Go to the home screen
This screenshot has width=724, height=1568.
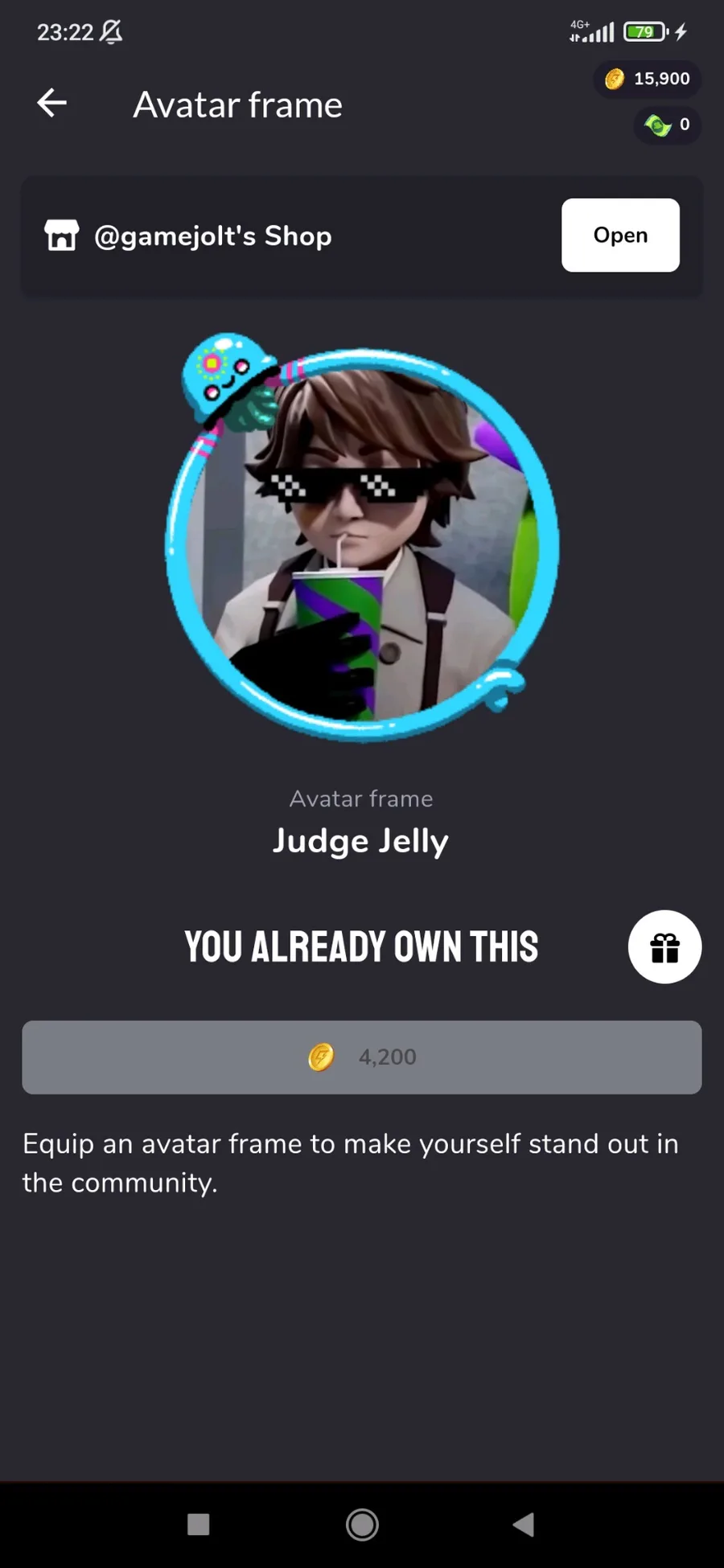362,1524
